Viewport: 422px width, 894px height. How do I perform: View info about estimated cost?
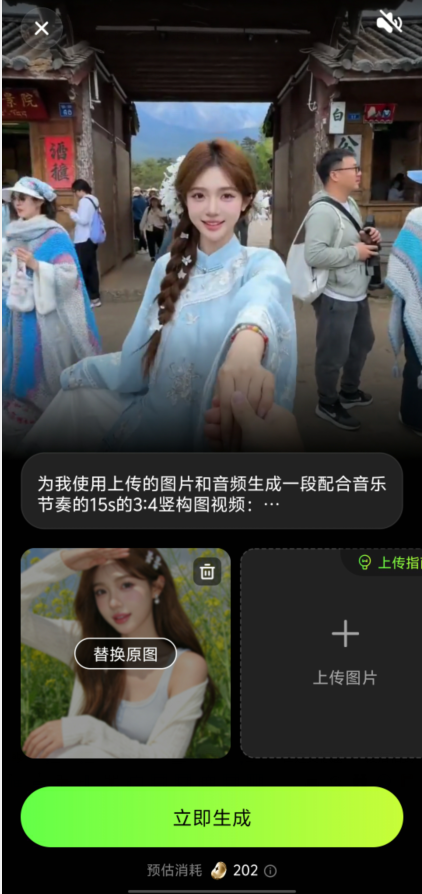pyautogui.click(x=271, y=871)
